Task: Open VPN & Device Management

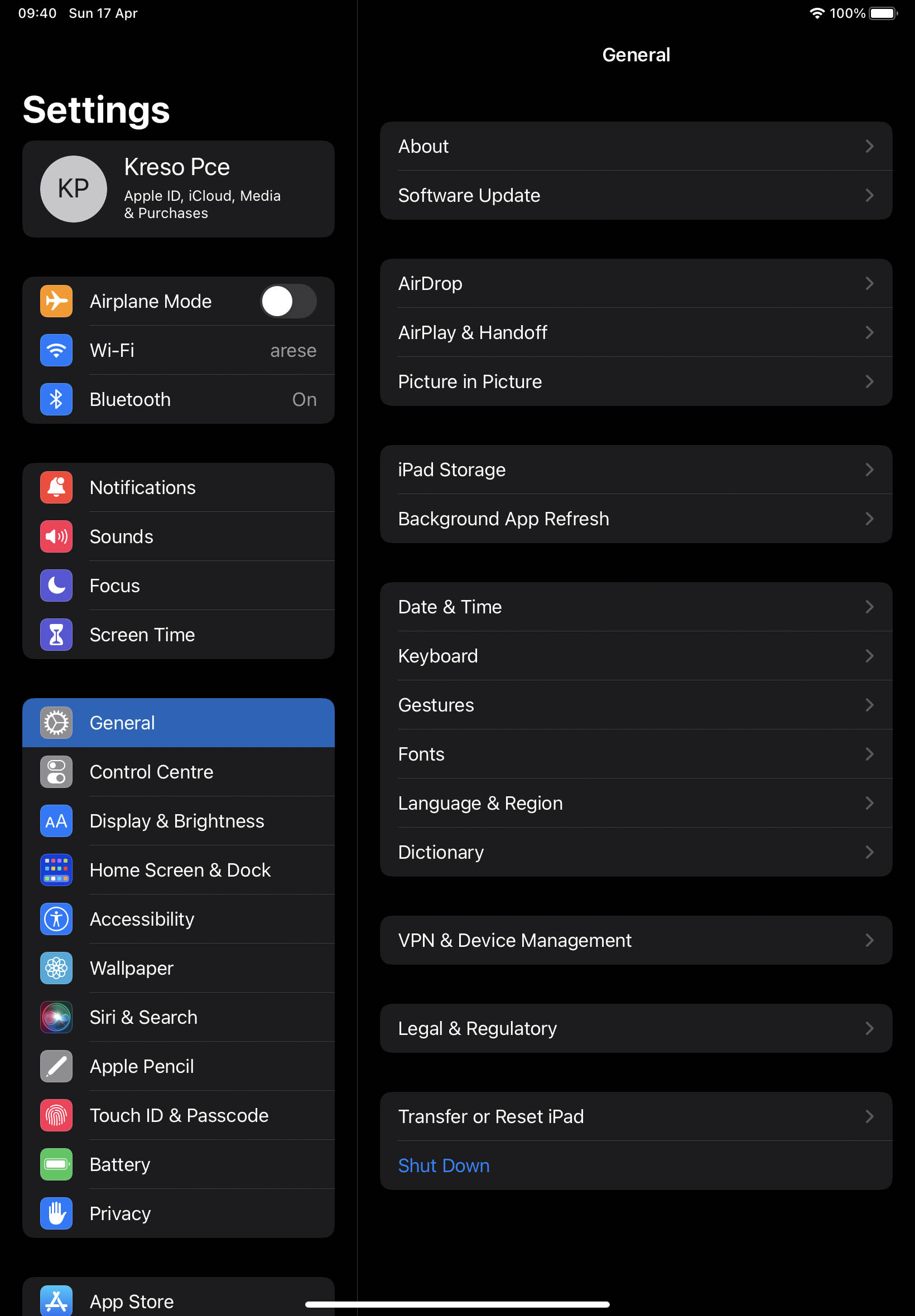Action: point(636,940)
